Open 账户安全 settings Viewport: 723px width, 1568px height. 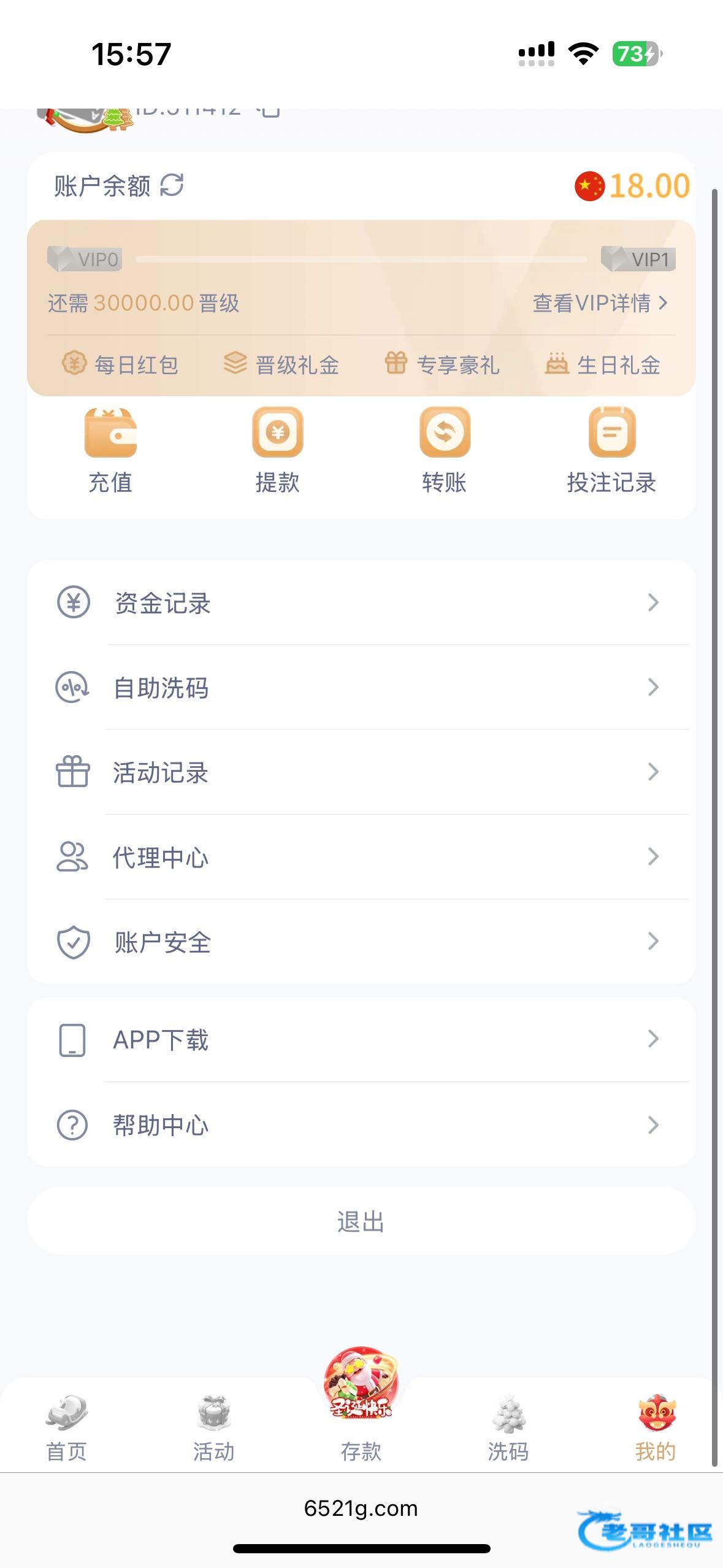point(361,942)
